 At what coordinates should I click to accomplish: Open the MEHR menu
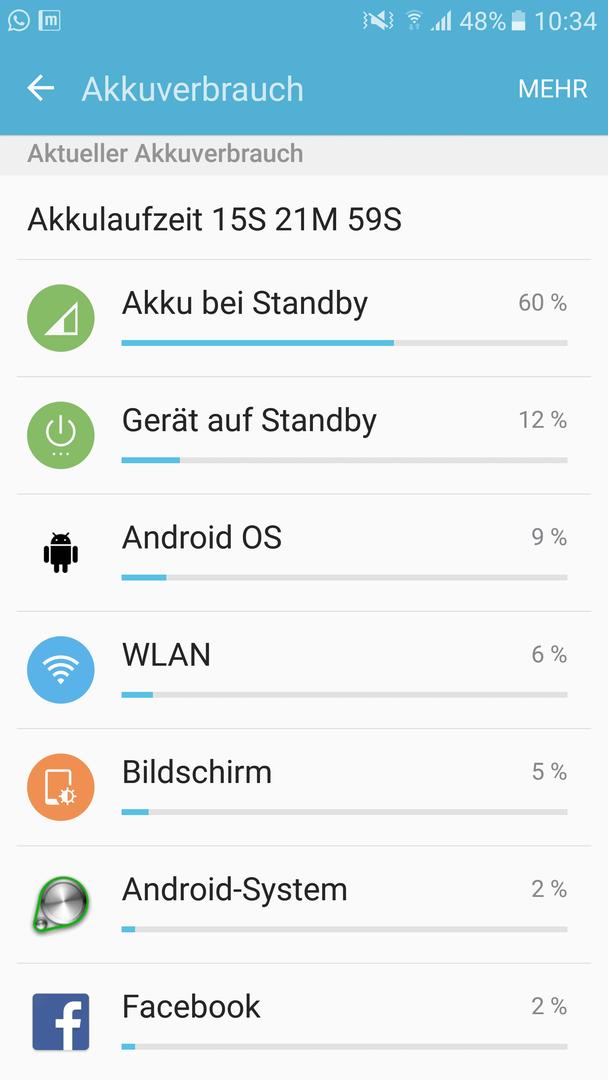[x=553, y=89]
